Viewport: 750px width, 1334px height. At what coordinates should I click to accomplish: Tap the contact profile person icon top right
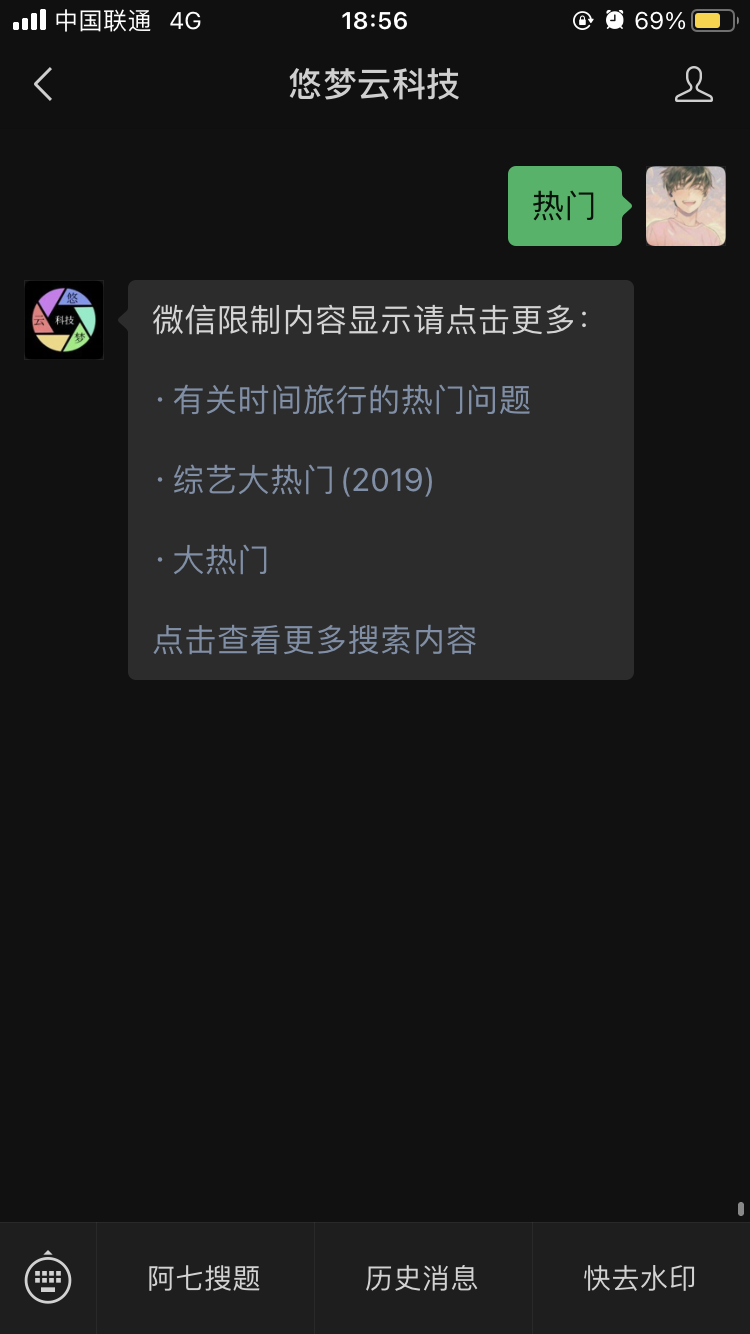[694, 85]
